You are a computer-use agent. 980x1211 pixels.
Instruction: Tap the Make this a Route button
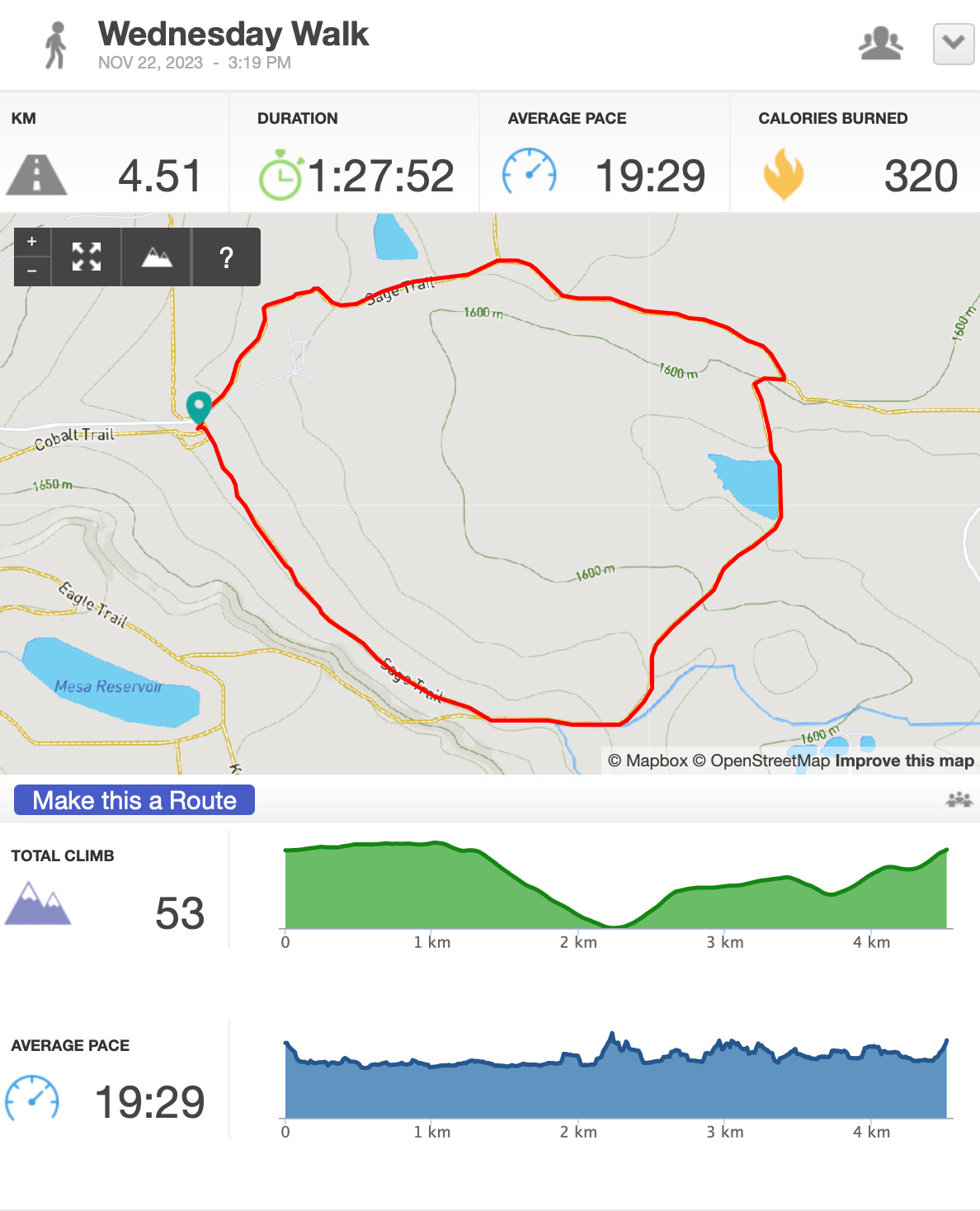(134, 800)
